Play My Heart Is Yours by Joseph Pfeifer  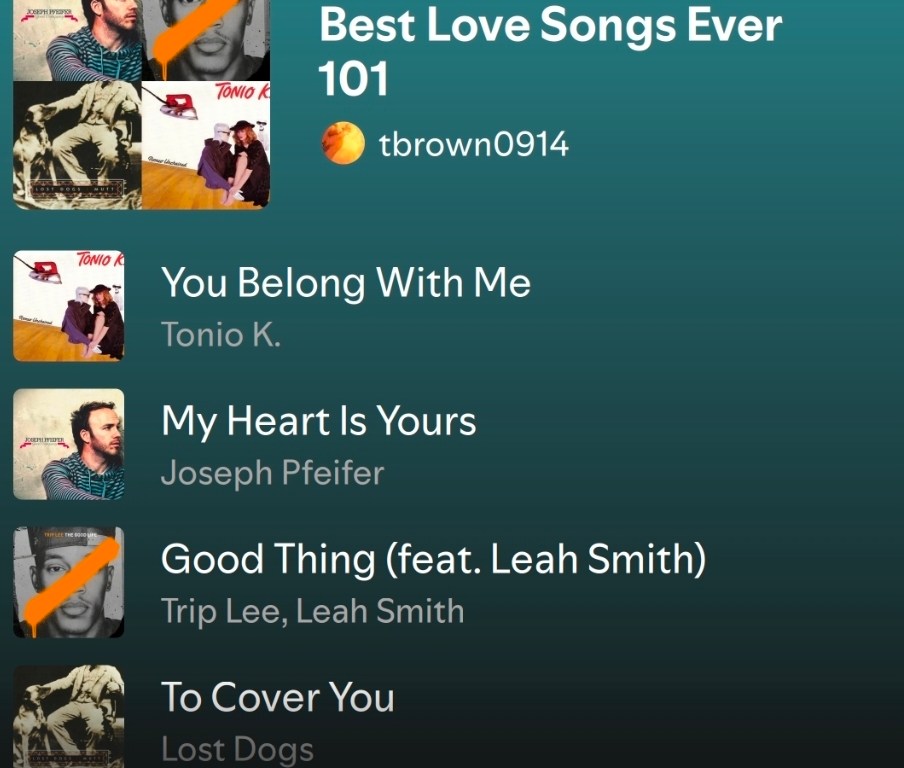click(x=318, y=422)
